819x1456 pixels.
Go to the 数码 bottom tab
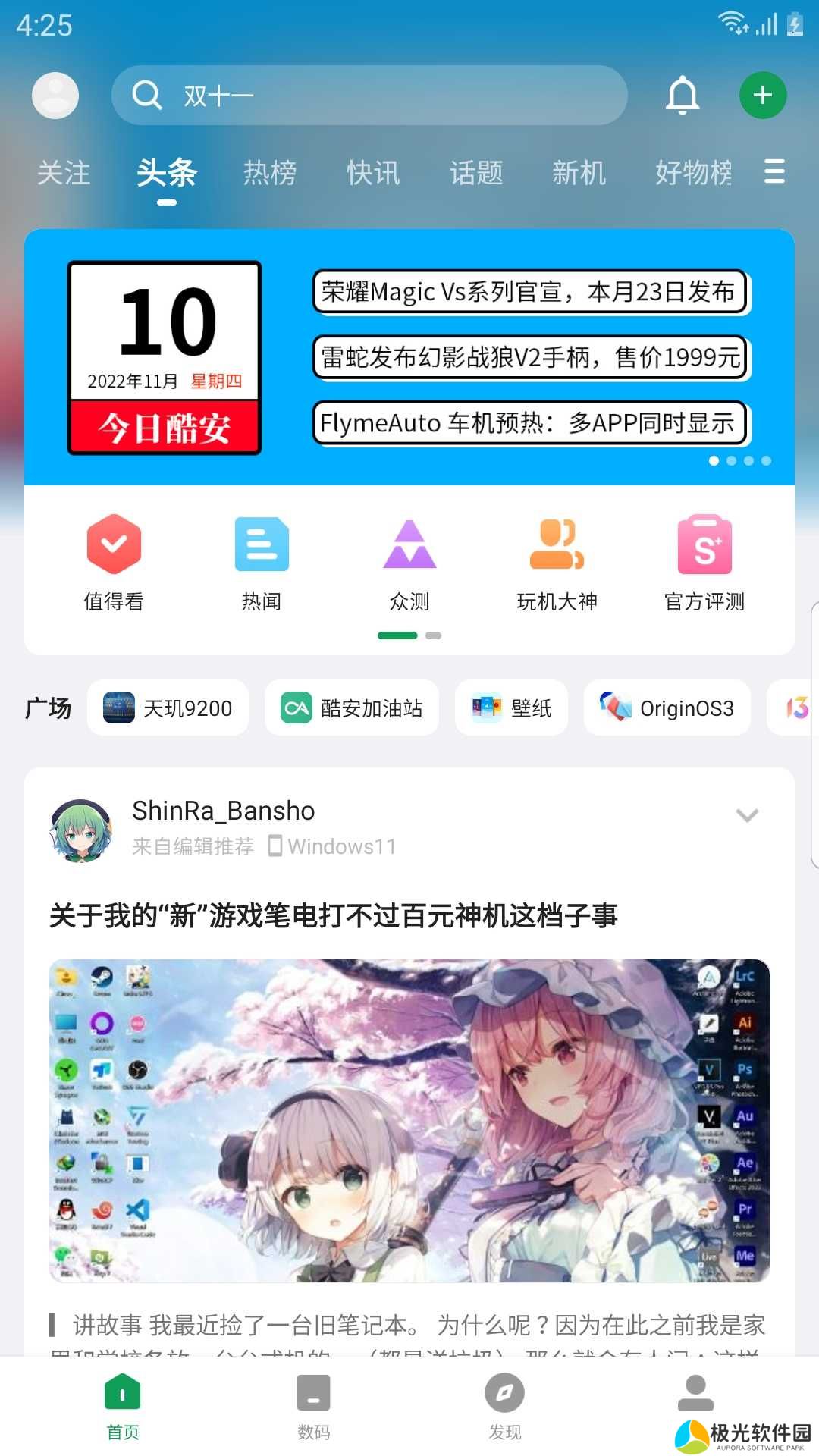(x=313, y=1407)
